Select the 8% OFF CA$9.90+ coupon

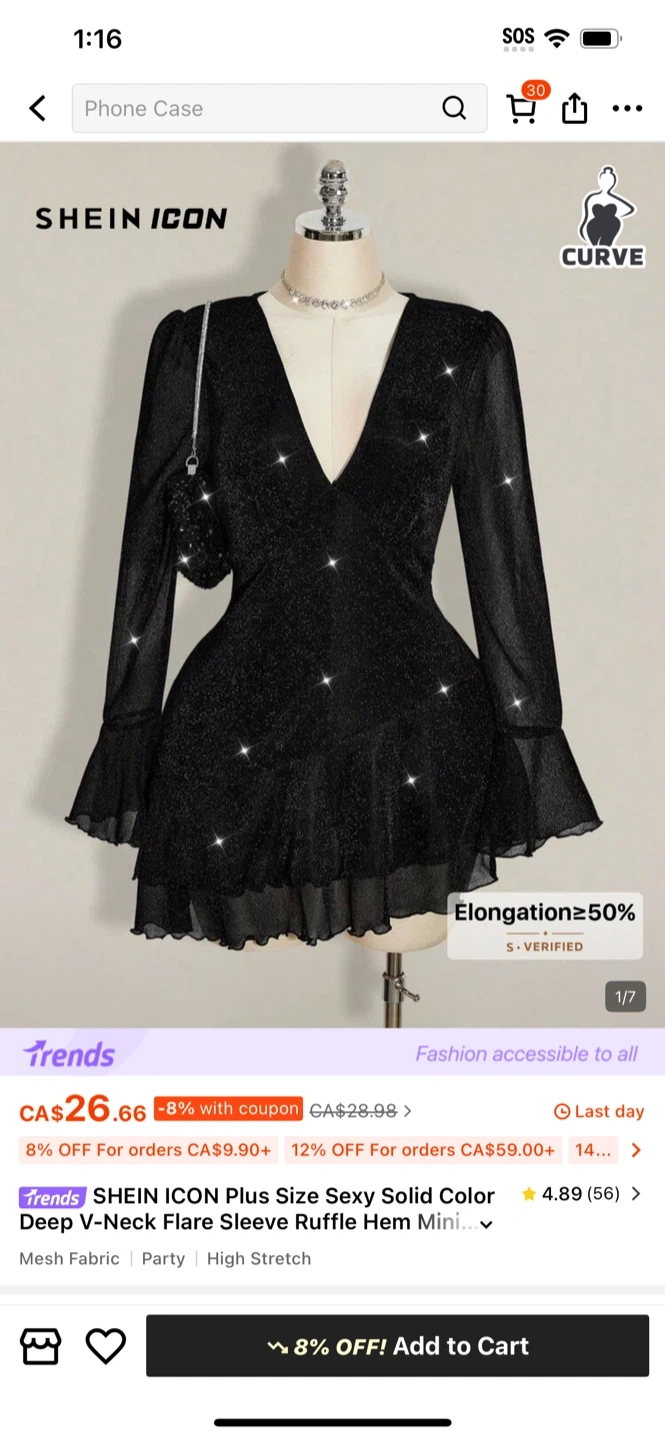(148, 1150)
